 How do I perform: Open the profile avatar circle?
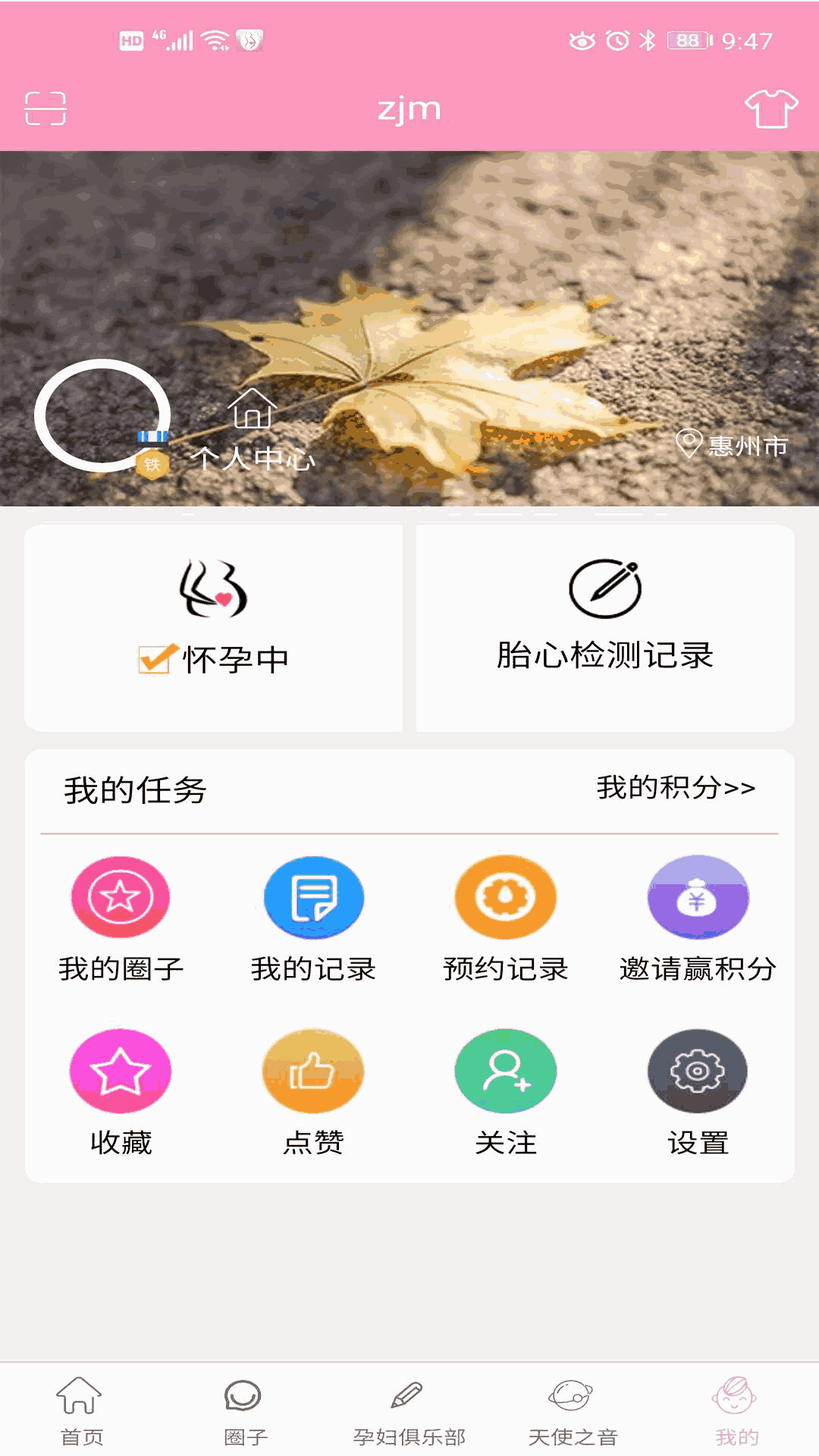coord(102,415)
